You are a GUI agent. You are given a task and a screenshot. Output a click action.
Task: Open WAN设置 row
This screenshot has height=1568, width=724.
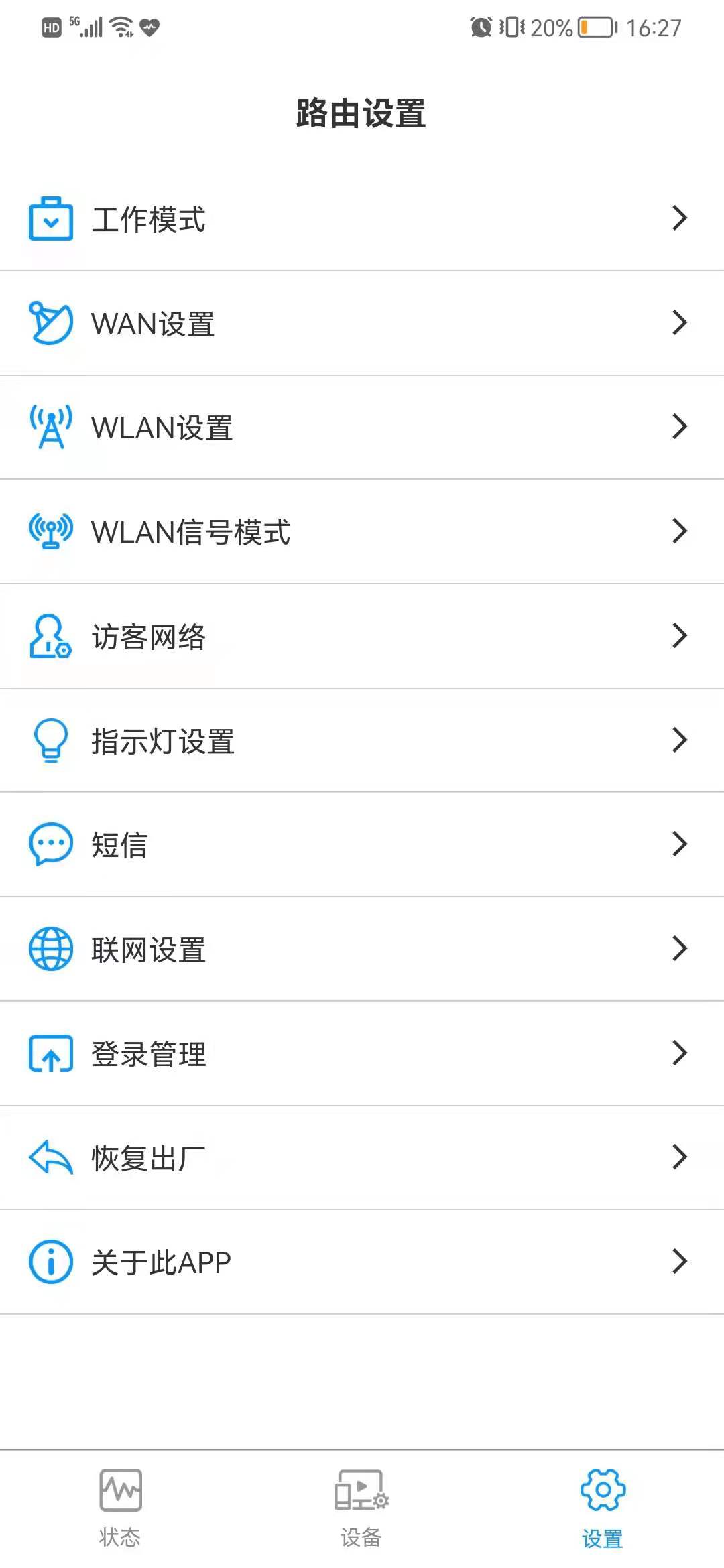pos(362,323)
